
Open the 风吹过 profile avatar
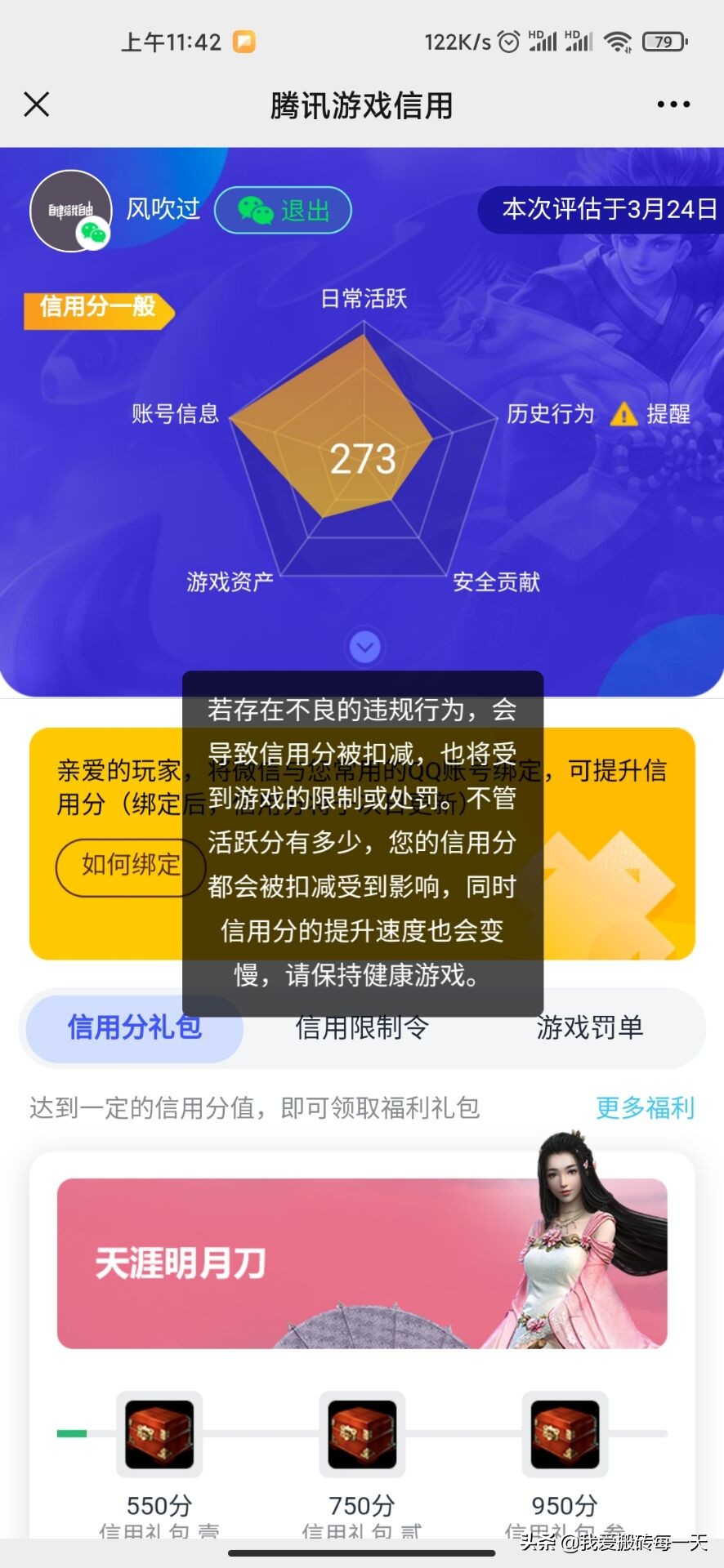pyautogui.click(x=71, y=212)
